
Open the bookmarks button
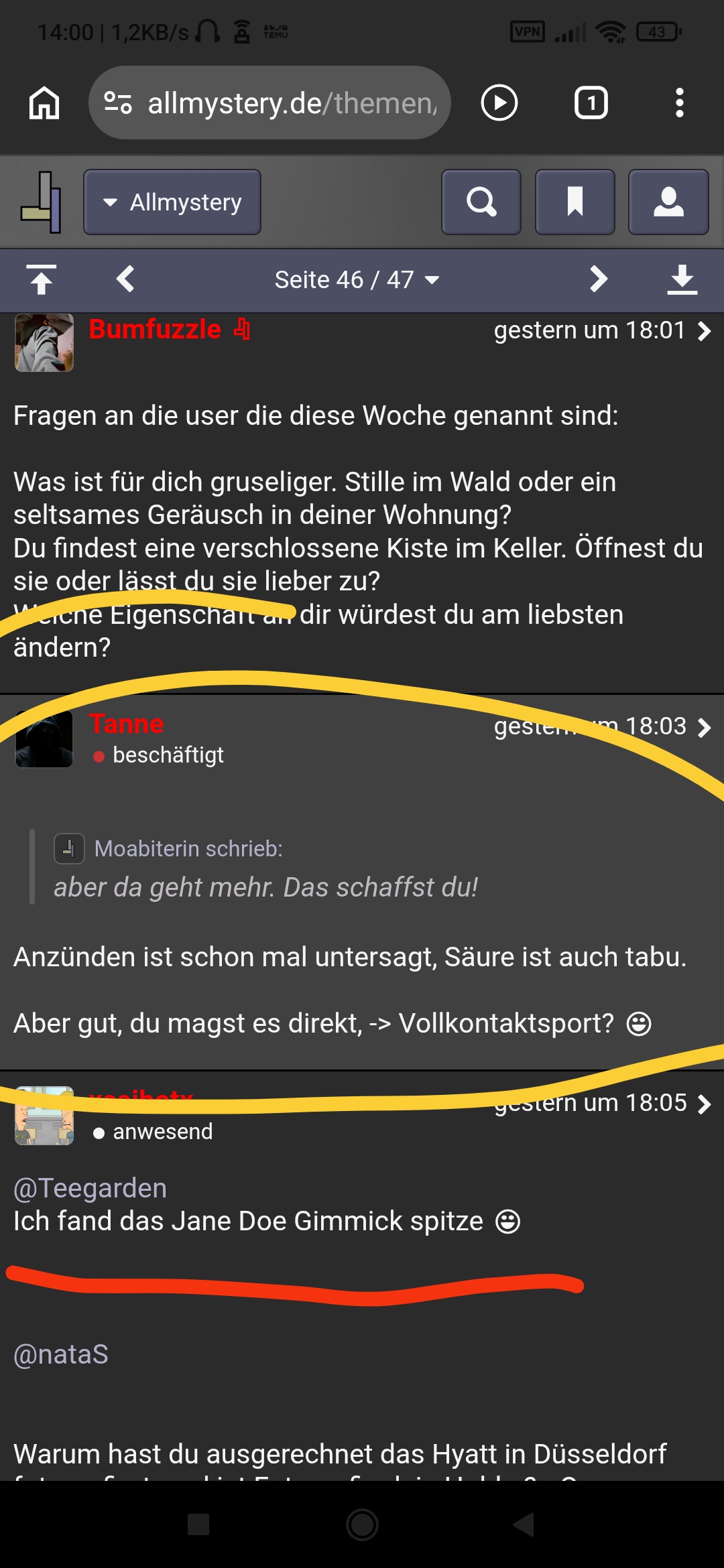pyautogui.click(x=575, y=202)
